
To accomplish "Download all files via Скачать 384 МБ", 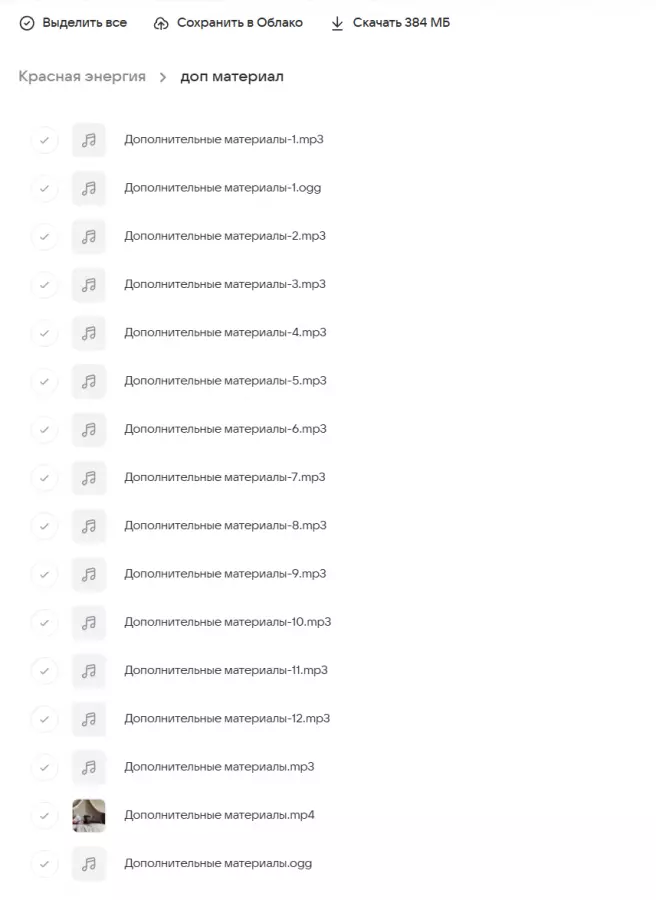I will 390,22.
